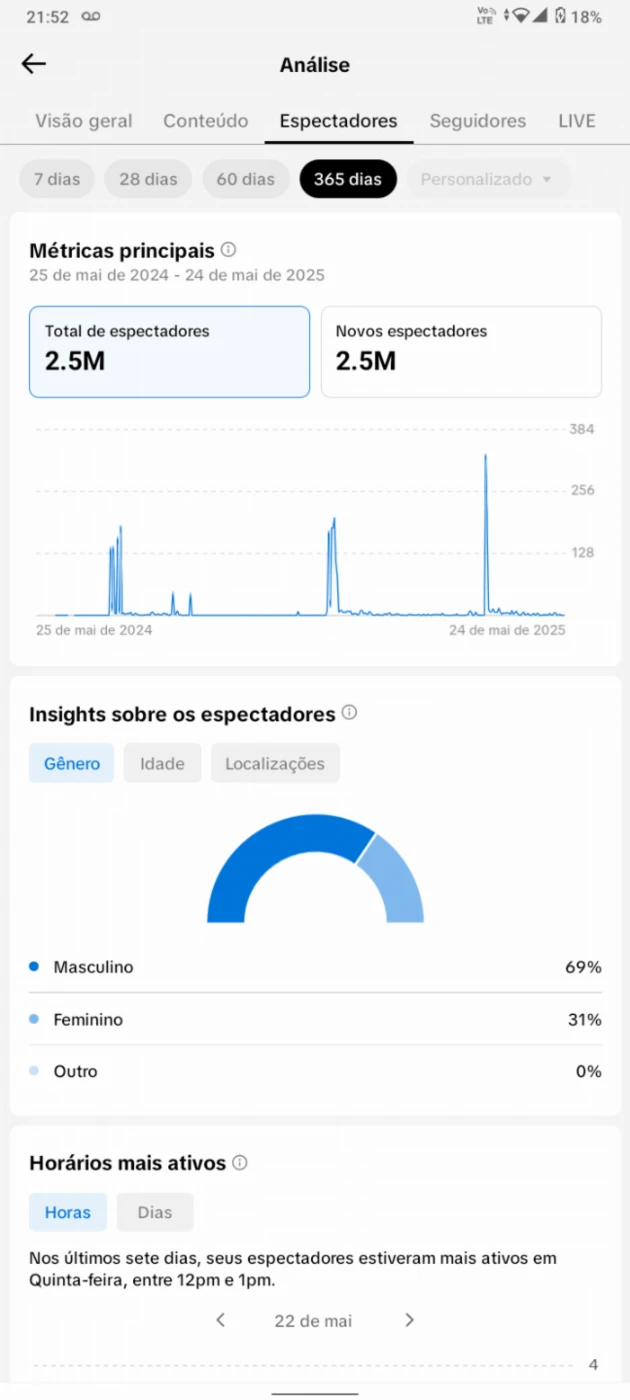Switch to the Seguidores tab
630x1400 pixels.
[x=478, y=121]
